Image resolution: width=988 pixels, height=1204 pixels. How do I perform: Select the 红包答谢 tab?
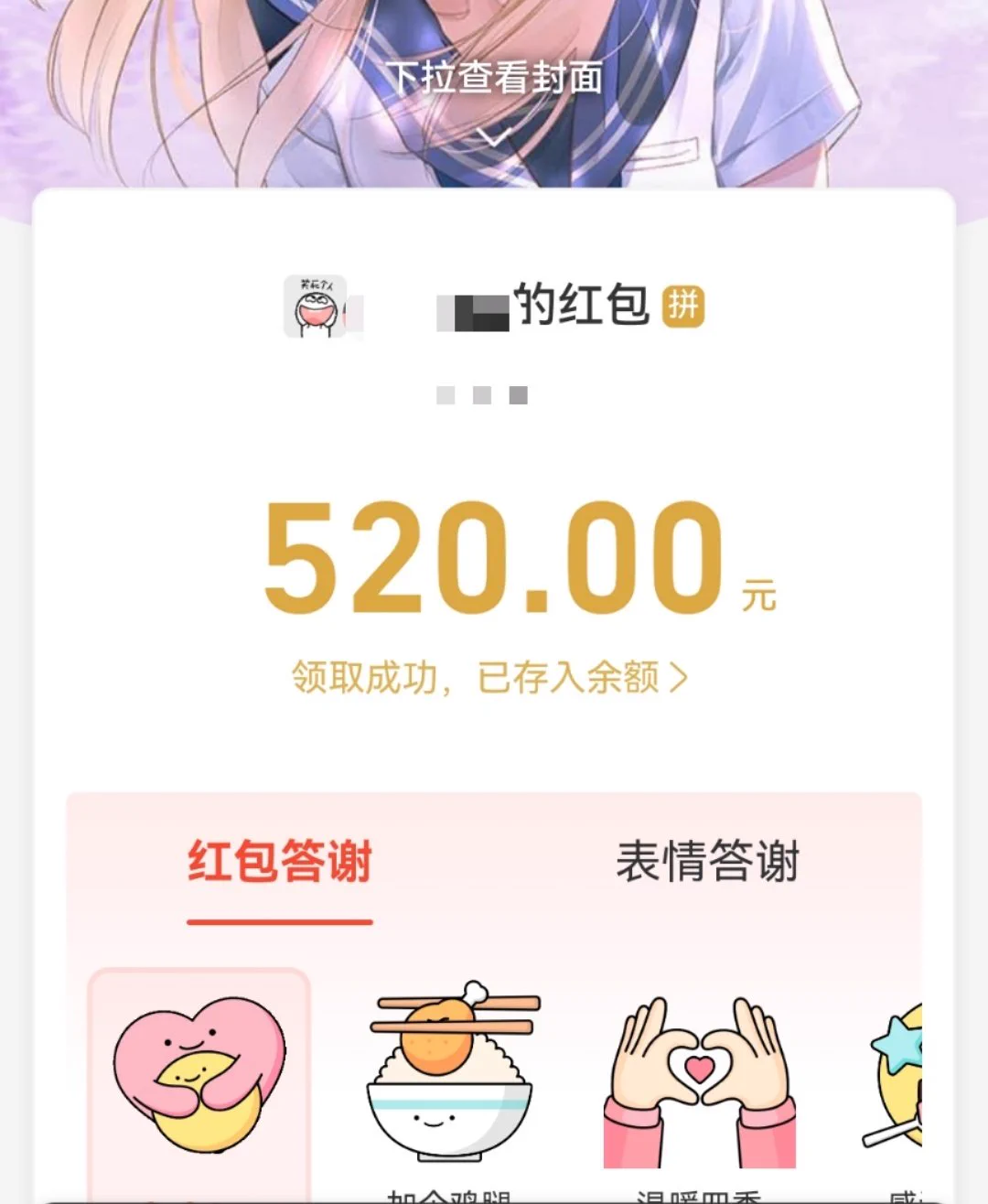[x=280, y=862]
